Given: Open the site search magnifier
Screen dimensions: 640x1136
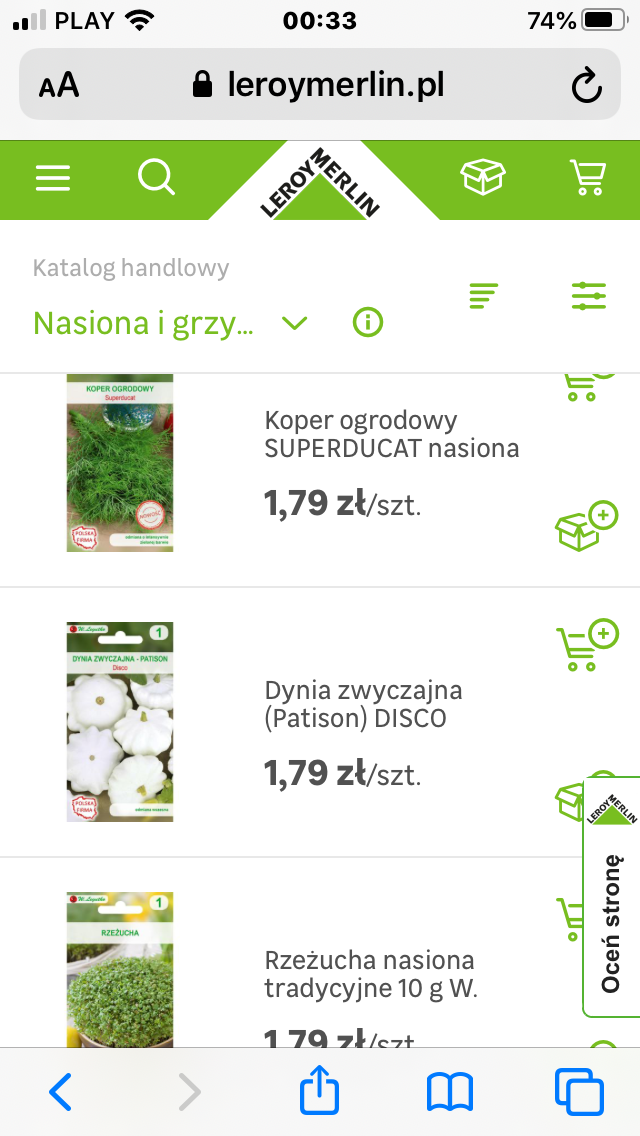Looking at the screenshot, I should (156, 179).
